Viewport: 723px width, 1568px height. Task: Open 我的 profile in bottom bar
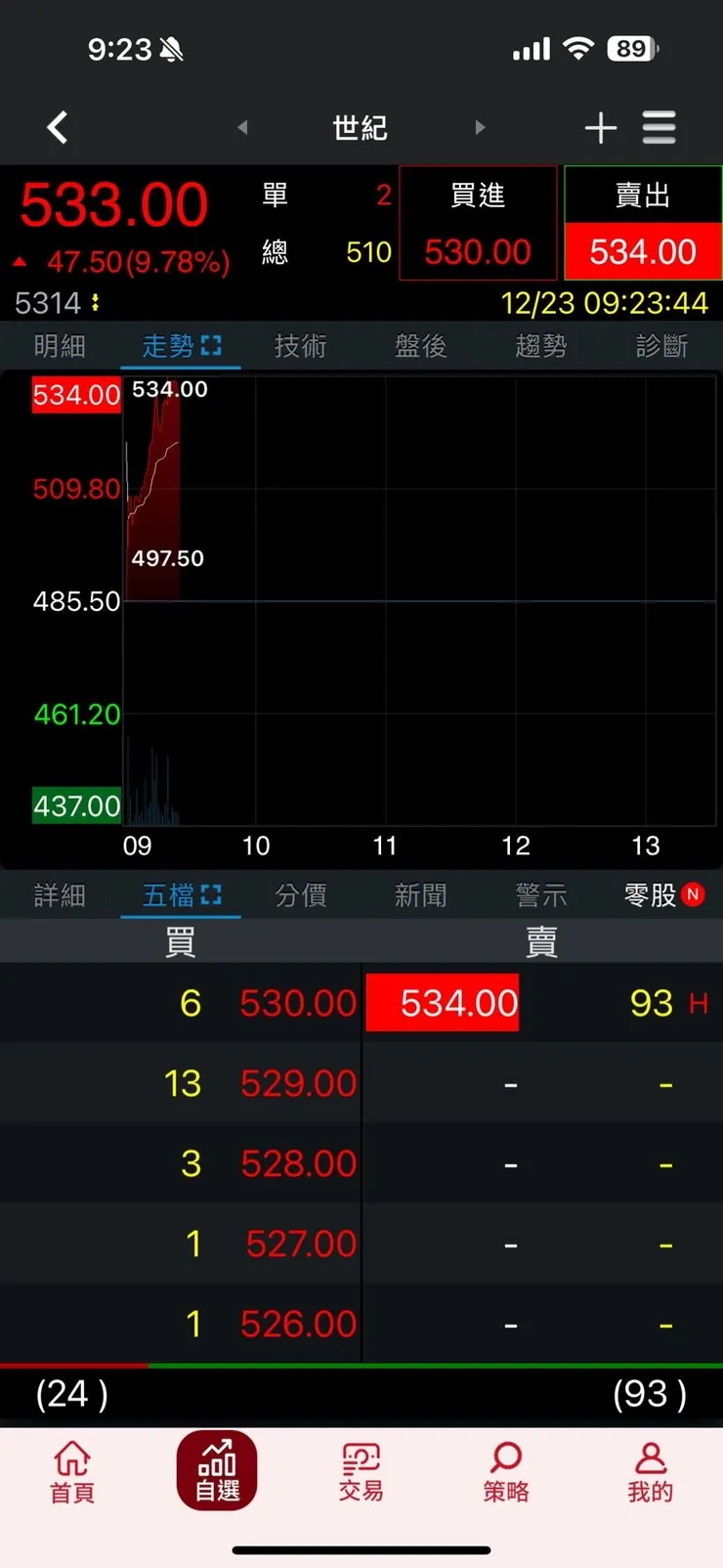point(650,1471)
